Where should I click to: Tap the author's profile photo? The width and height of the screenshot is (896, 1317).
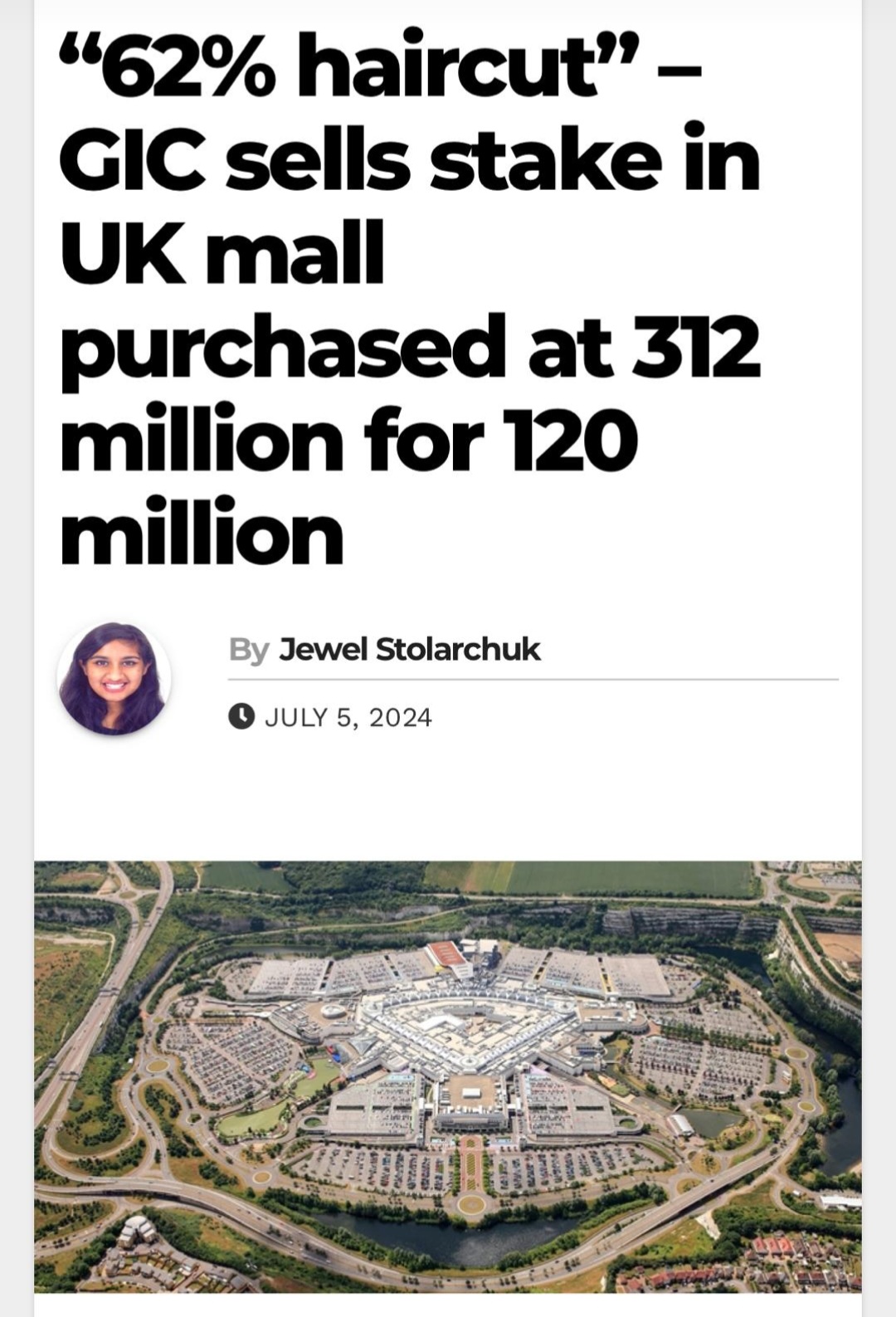tap(114, 678)
